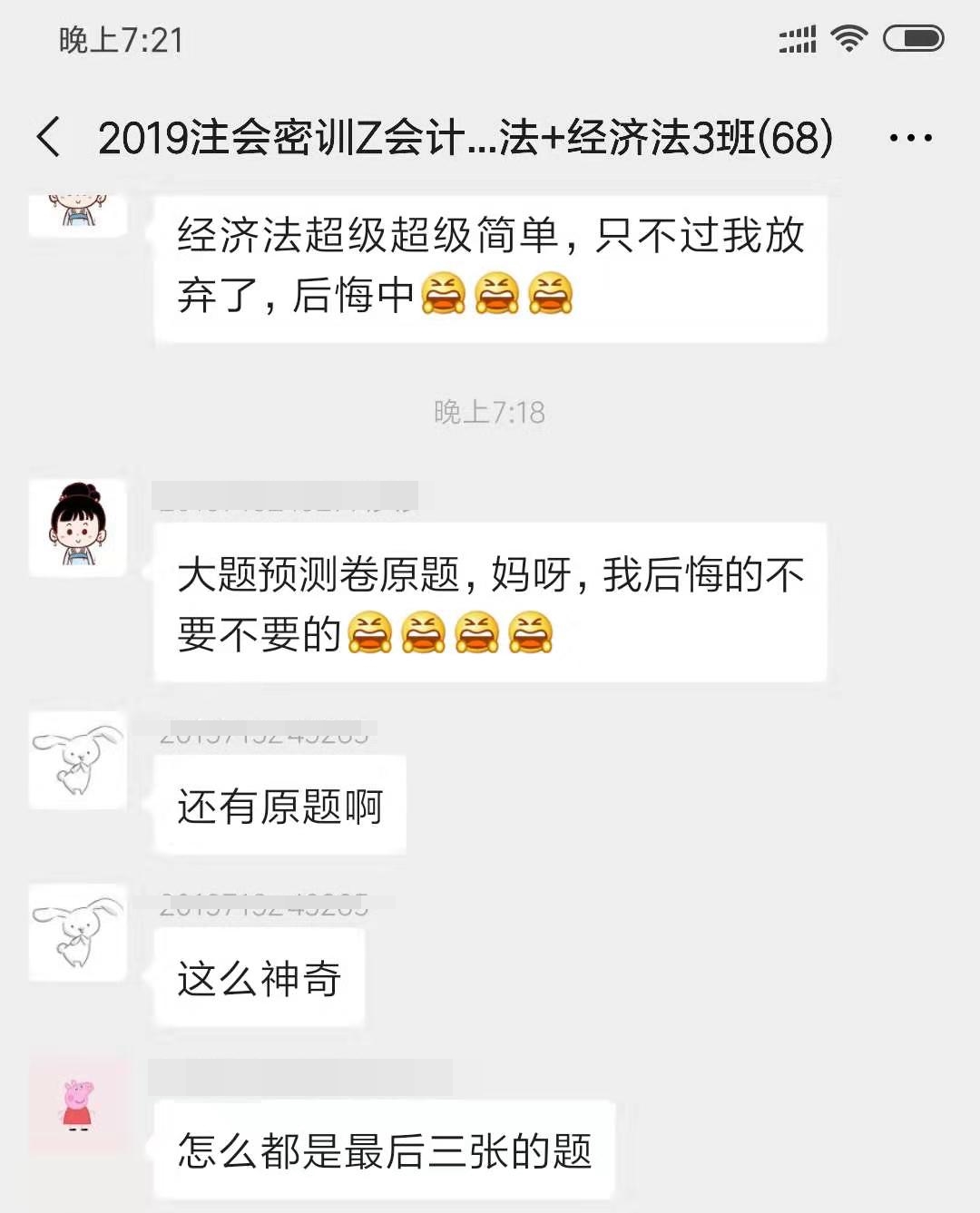Go back from the group chat
Screen dimensions: 980x1213
click(x=49, y=138)
